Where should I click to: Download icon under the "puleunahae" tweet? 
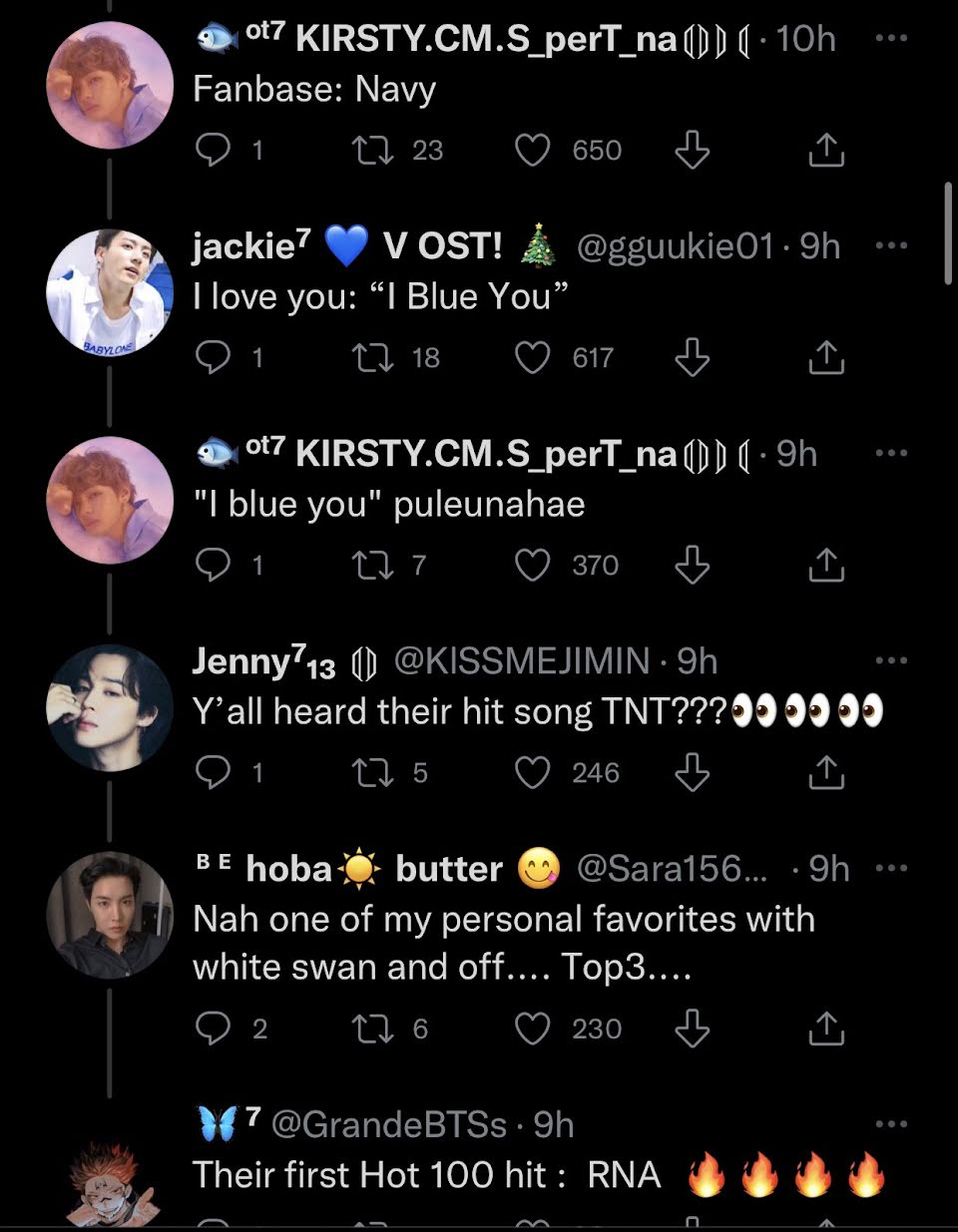coord(692,566)
